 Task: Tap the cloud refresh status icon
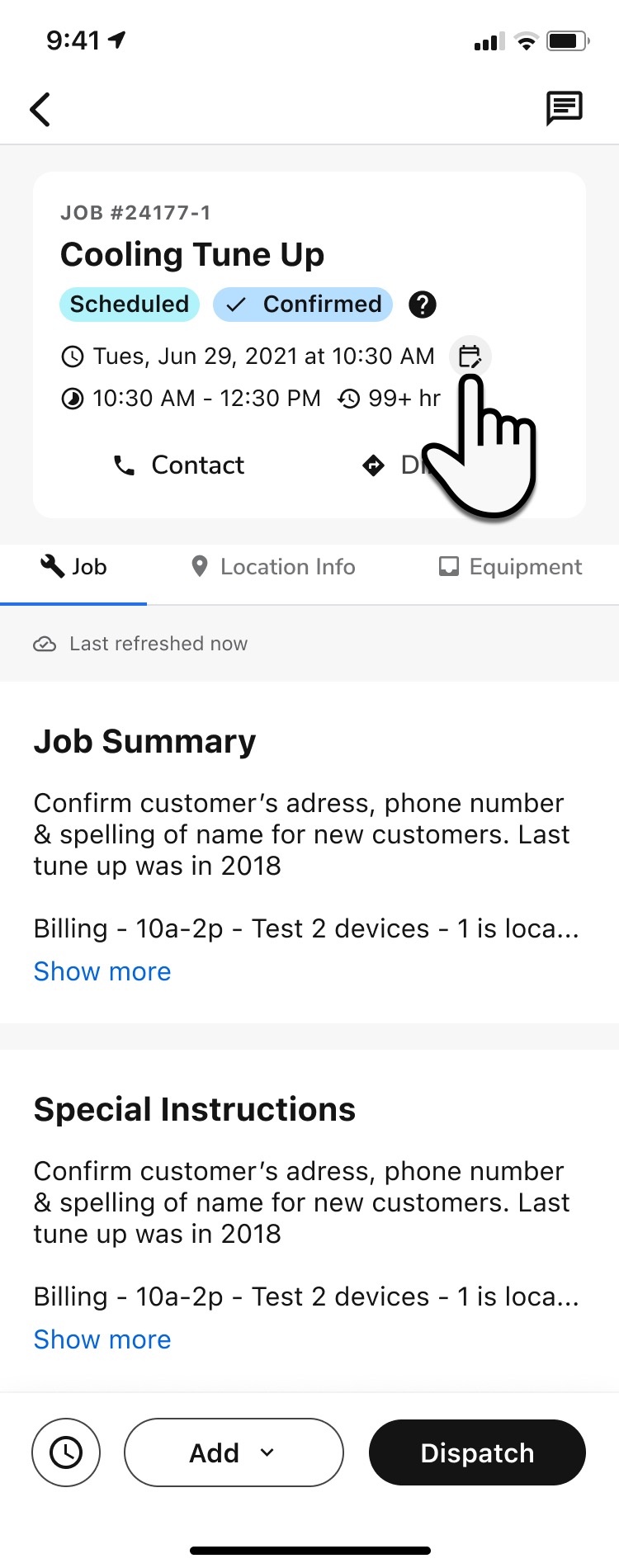coord(43,643)
